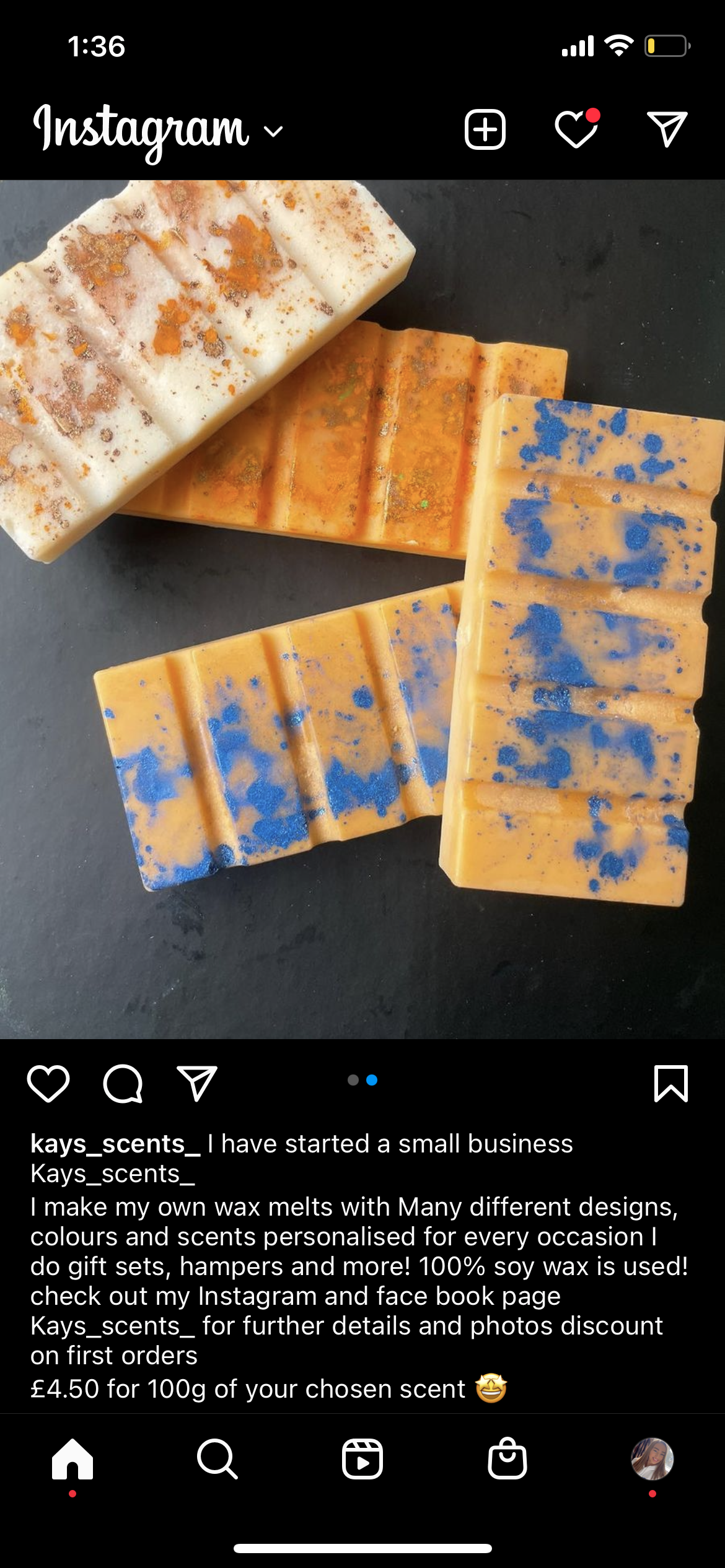Like the kays_scents_ wax melts post
The height and width of the screenshot is (1568, 725).
pos(48,1084)
